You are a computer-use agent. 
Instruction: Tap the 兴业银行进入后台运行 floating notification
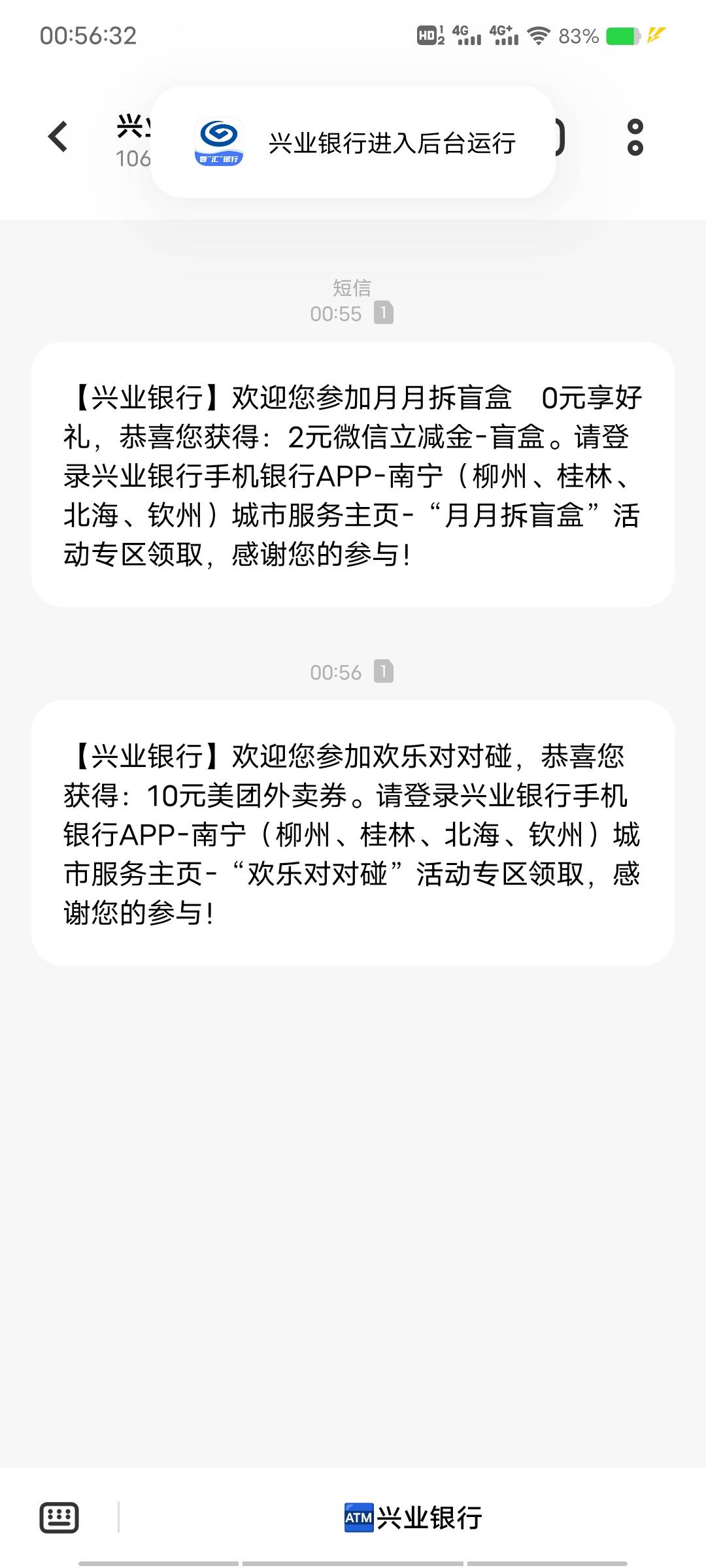pyautogui.click(x=353, y=142)
